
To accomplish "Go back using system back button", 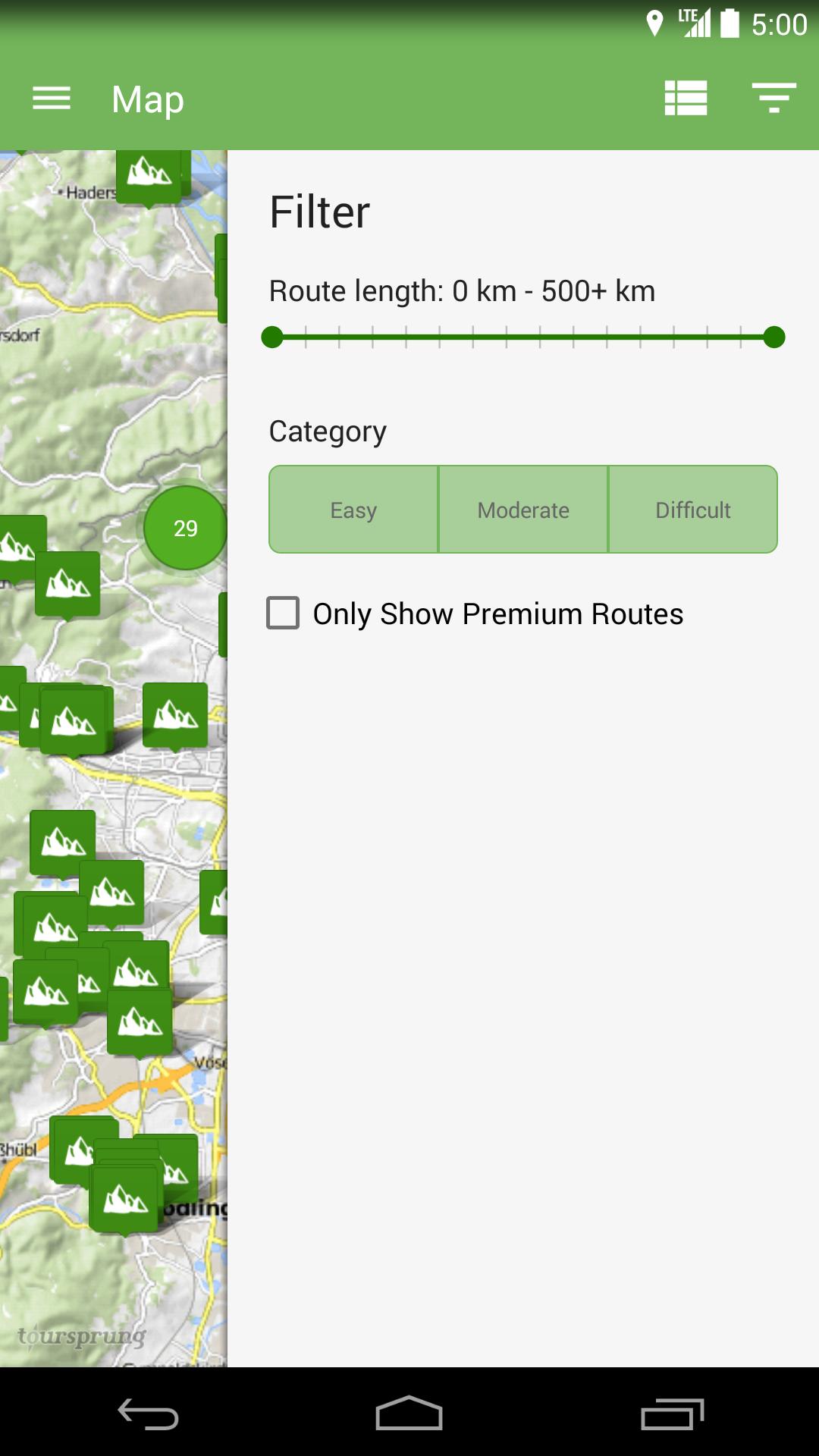I will coord(148,1414).
